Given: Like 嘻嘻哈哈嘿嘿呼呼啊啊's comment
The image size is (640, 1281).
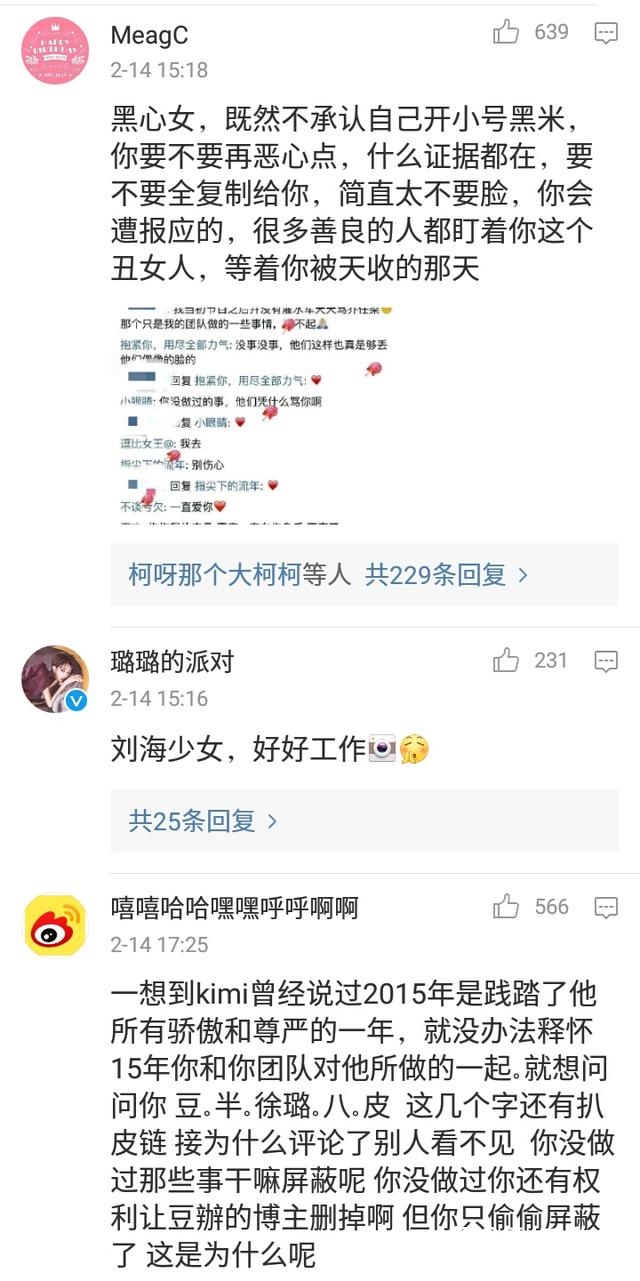Looking at the screenshot, I should click(x=507, y=907).
